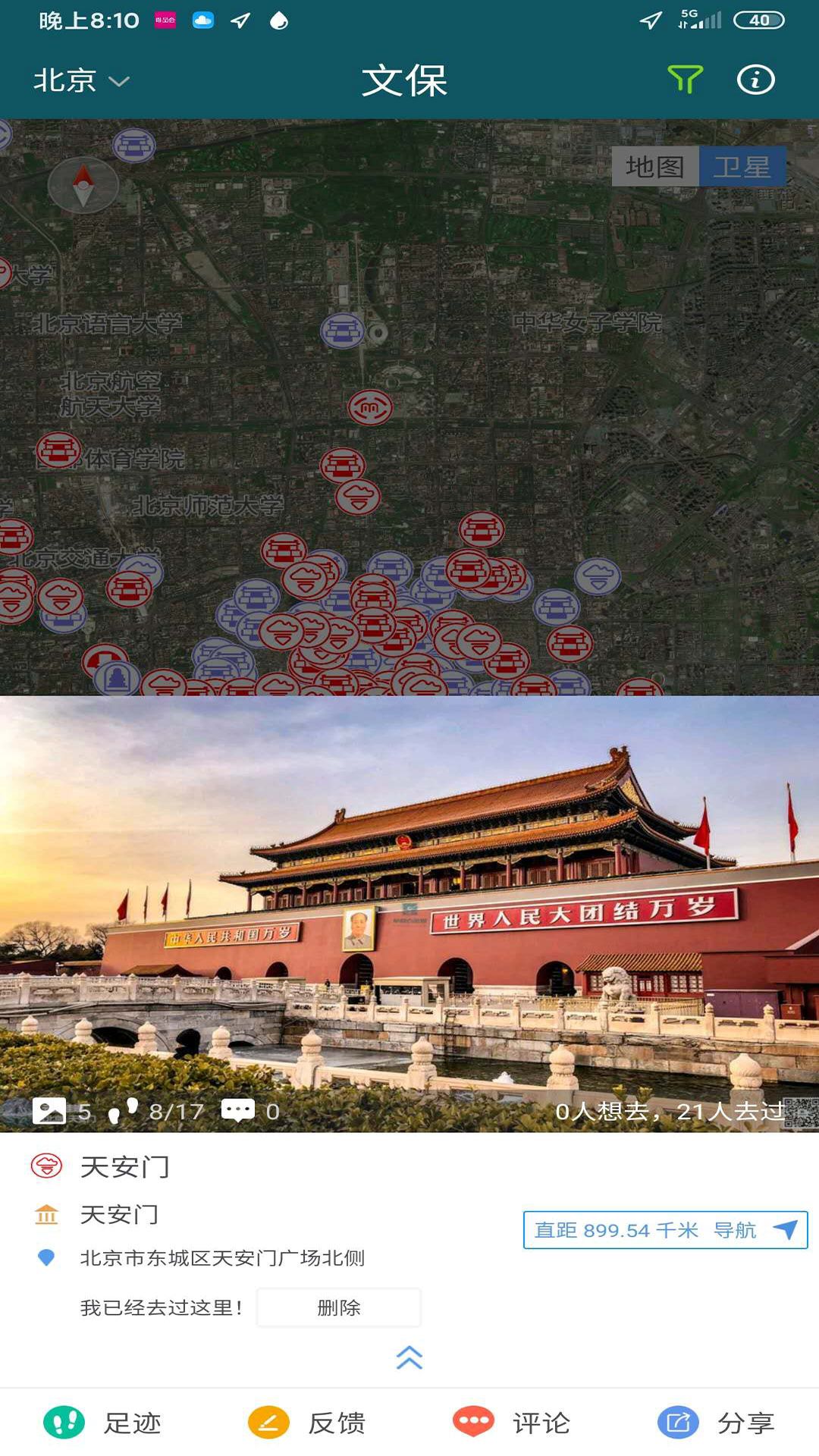The height and width of the screenshot is (1456, 819).
Task: Switch map to 地图 view
Action: (655, 166)
